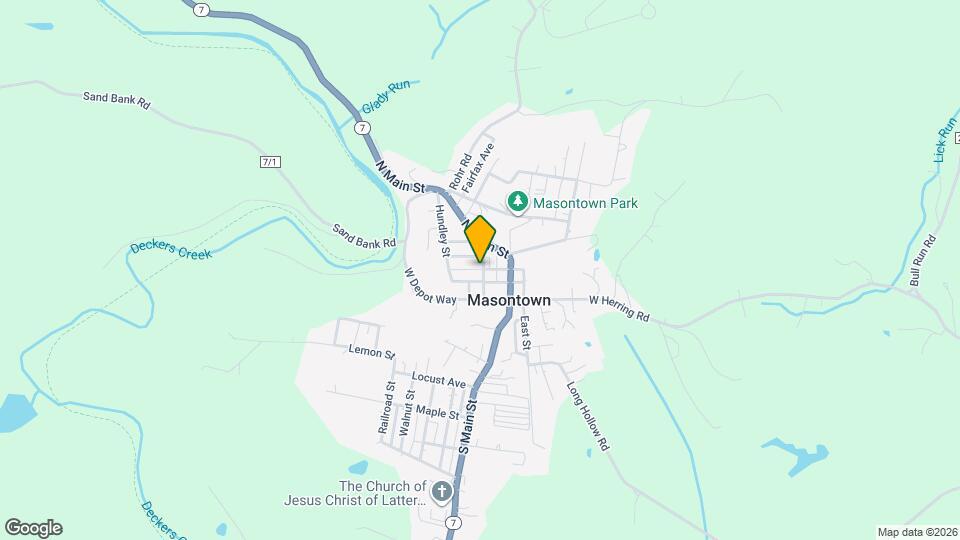Select the Church of Jesus Christ place pin
This screenshot has width=960, height=540.
[442, 492]
